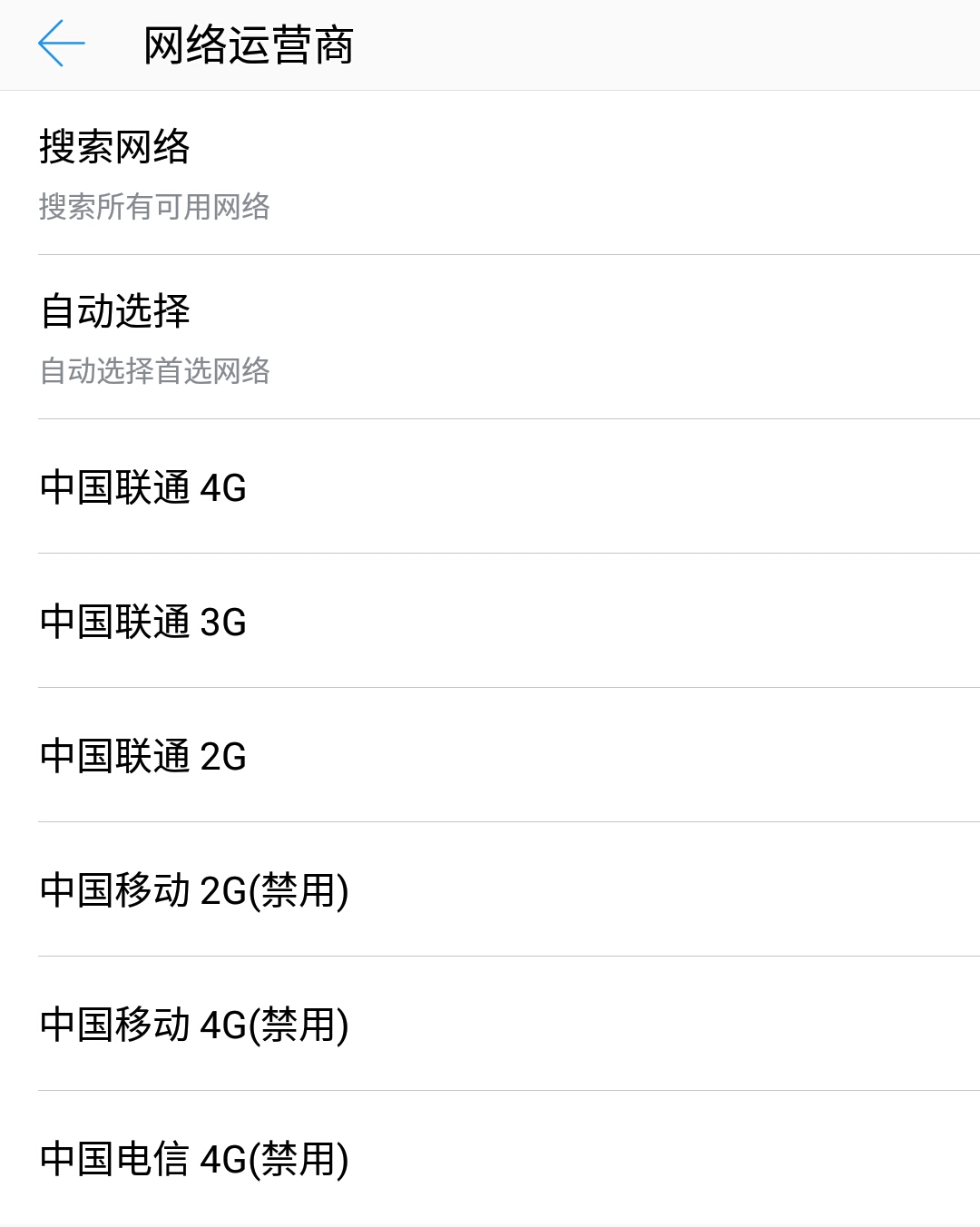Tap the subtitle 自动选择首选网络

coord(157,371)
